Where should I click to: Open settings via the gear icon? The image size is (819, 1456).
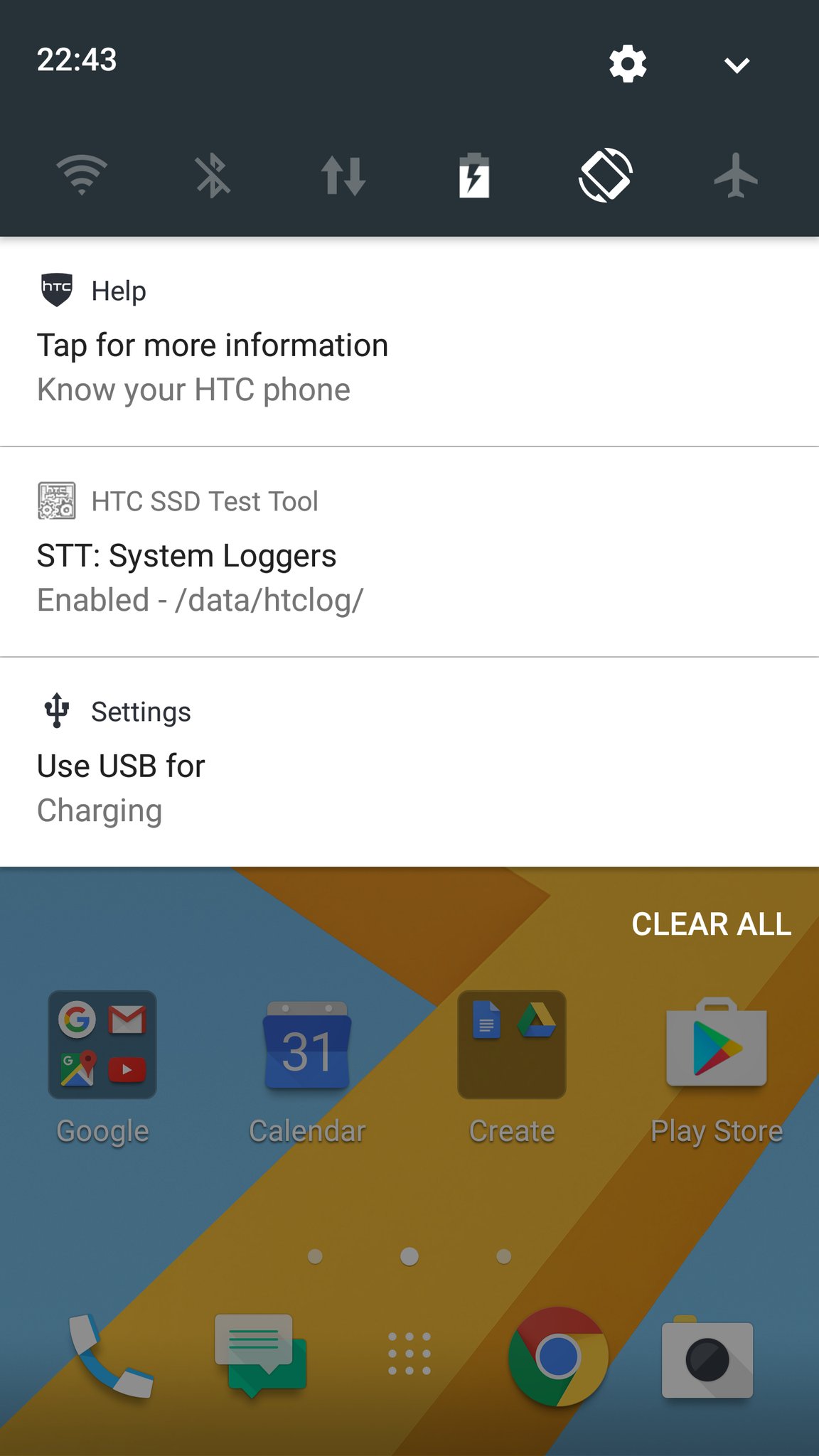pyautogui.click(x=628, y=64)
